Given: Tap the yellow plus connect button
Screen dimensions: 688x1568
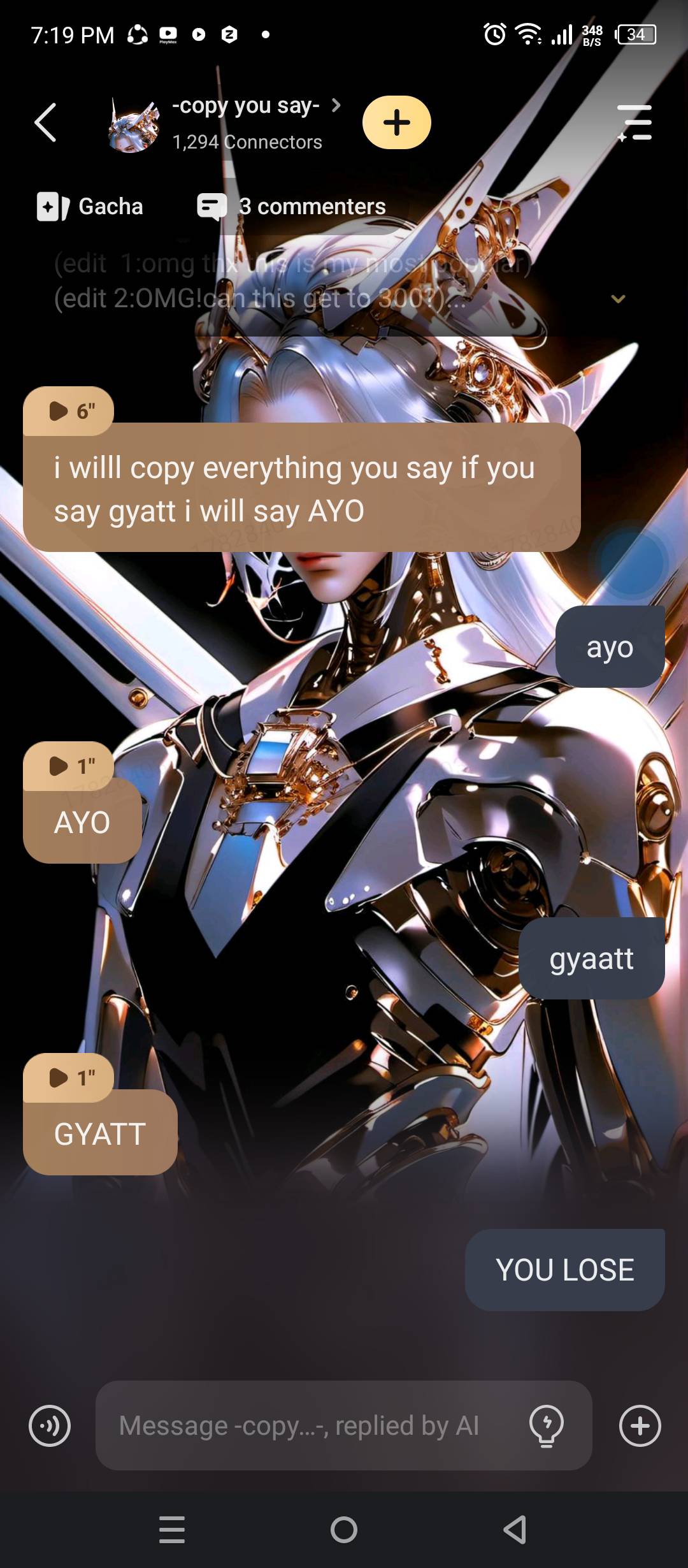Looking at the screenshot, I should (396, 122).
